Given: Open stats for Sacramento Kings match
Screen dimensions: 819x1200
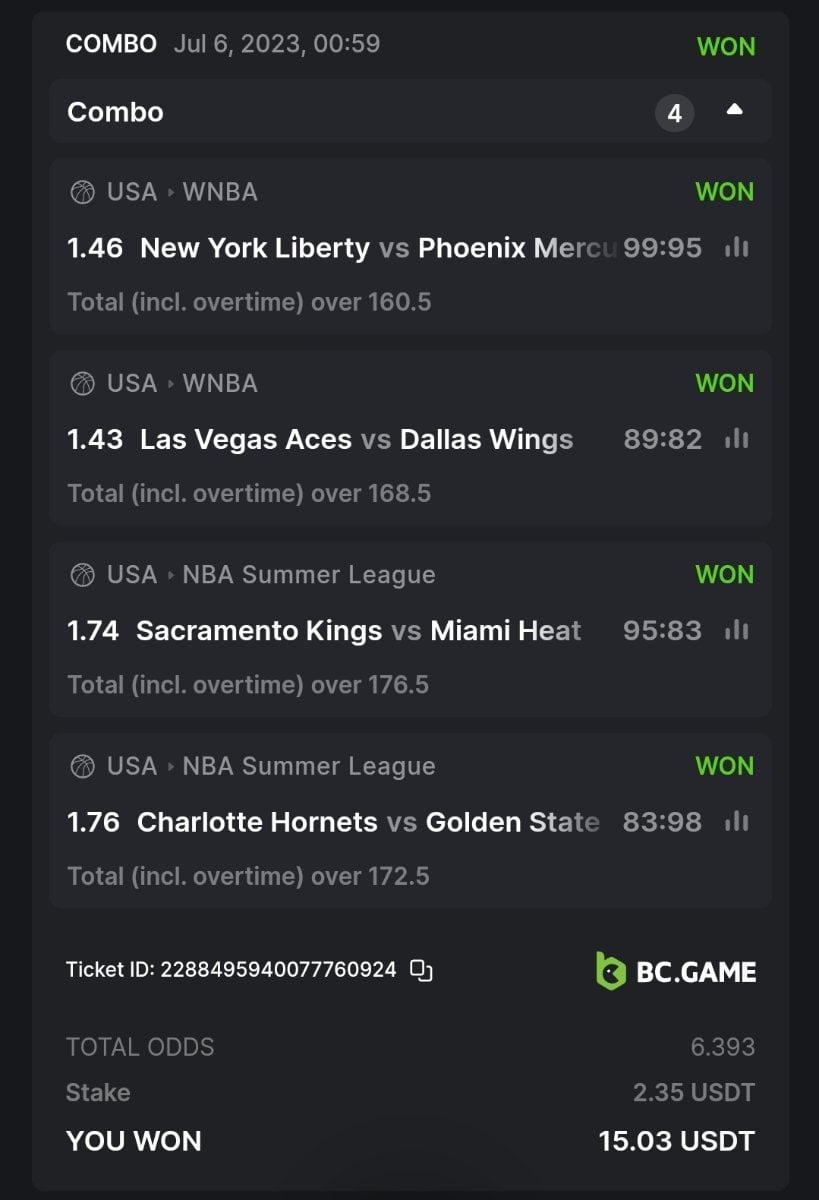Looking at the screenshot, I should [x=737, y=630].
